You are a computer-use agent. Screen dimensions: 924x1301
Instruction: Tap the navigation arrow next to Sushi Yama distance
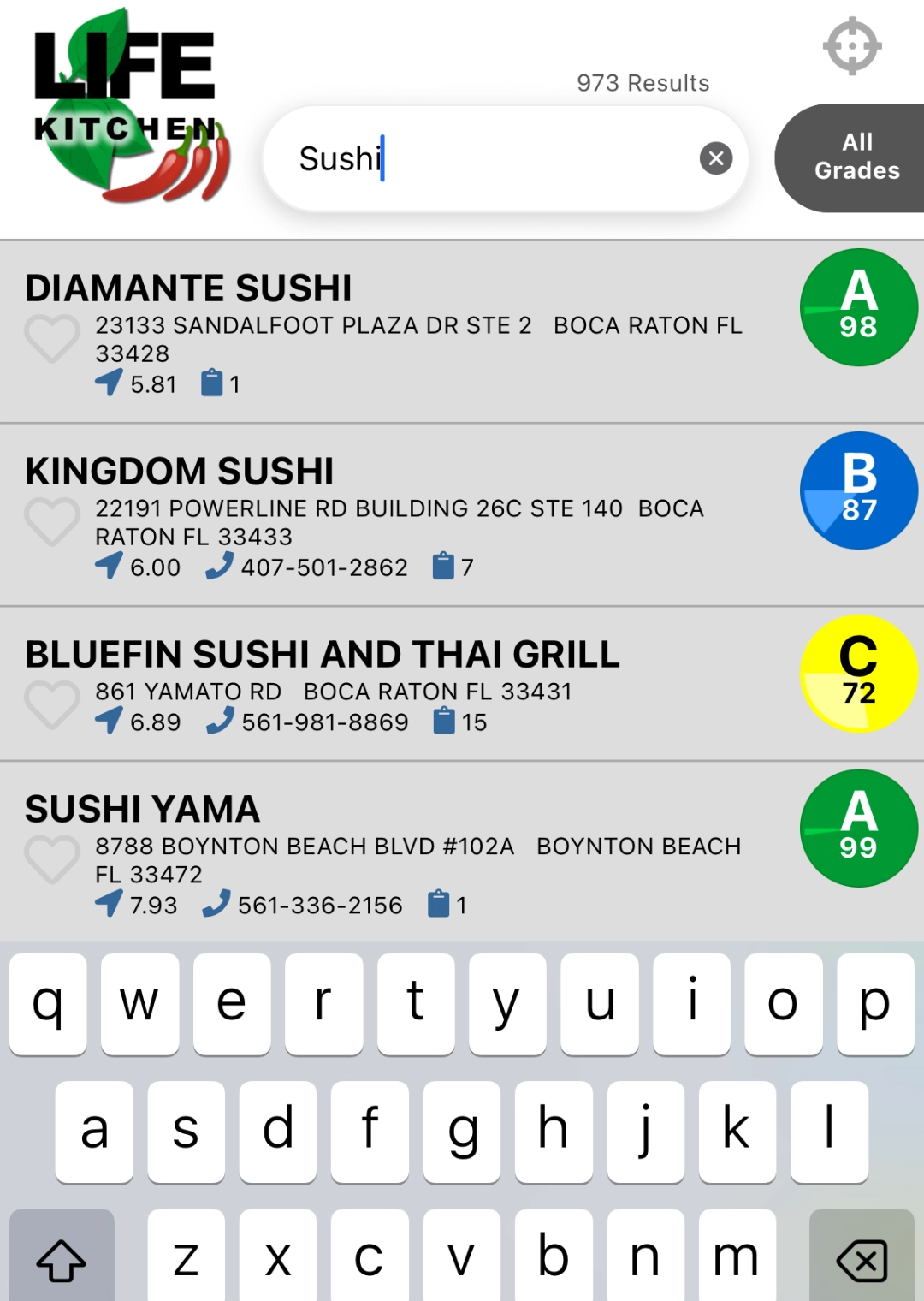[108, 904]
